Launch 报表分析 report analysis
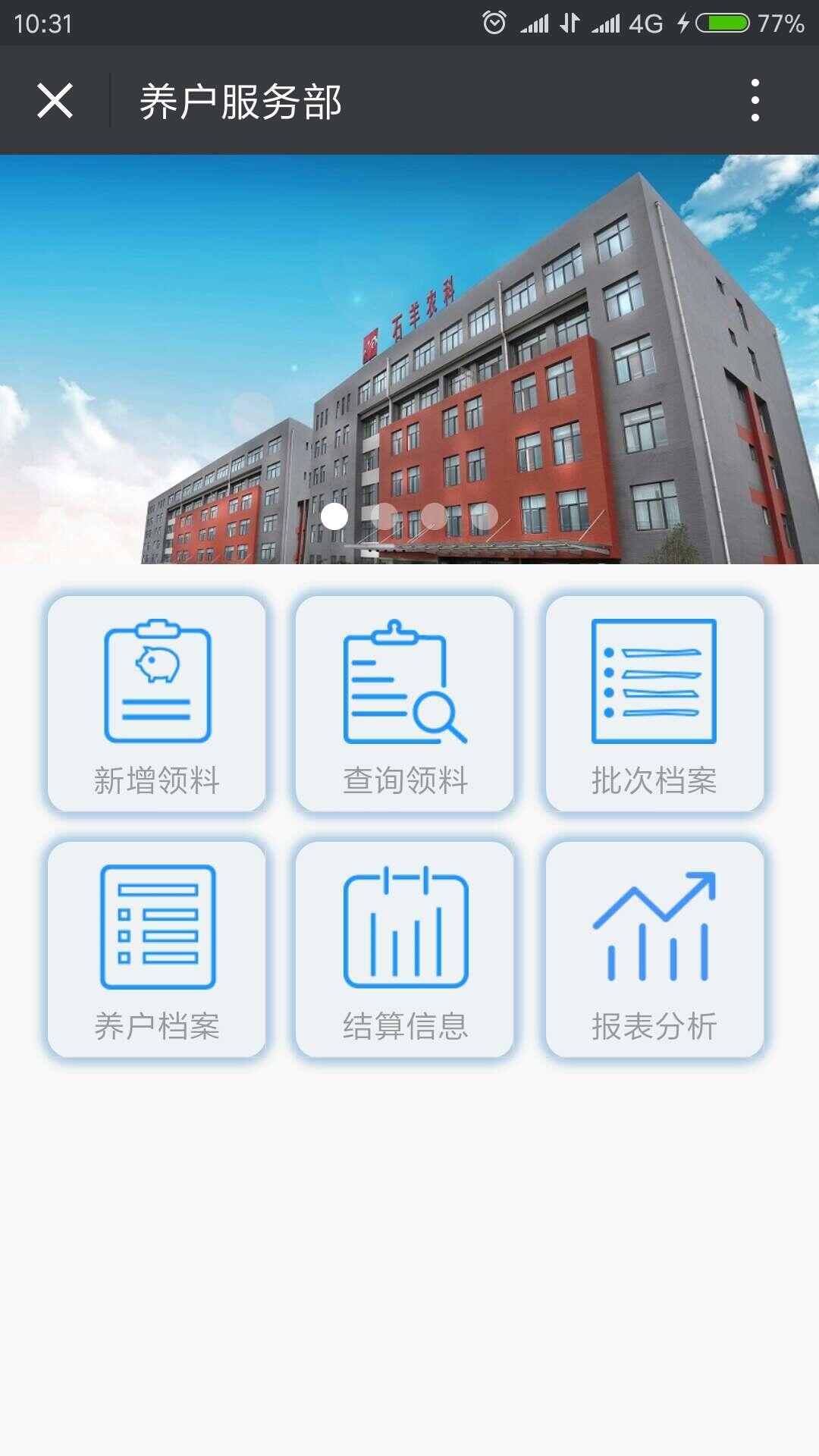The image size is (819, 1456). coord(654,949)
